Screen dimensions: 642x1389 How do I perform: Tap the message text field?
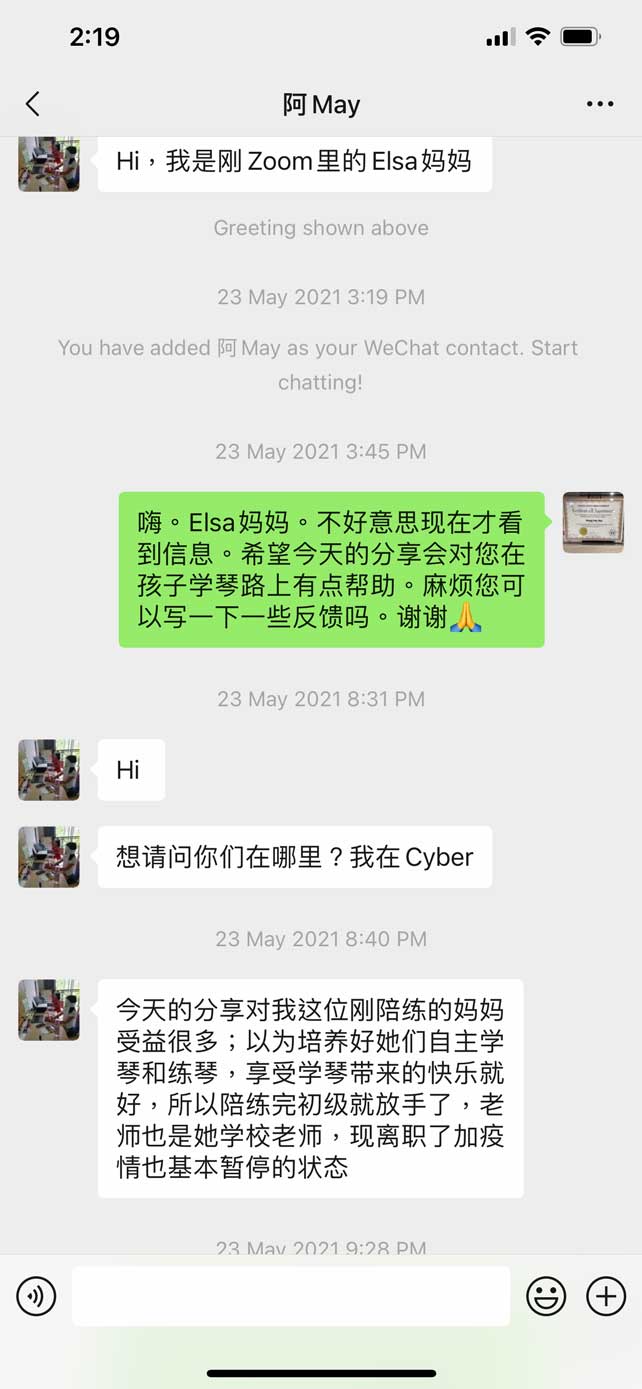click(x=291, y=1296)
